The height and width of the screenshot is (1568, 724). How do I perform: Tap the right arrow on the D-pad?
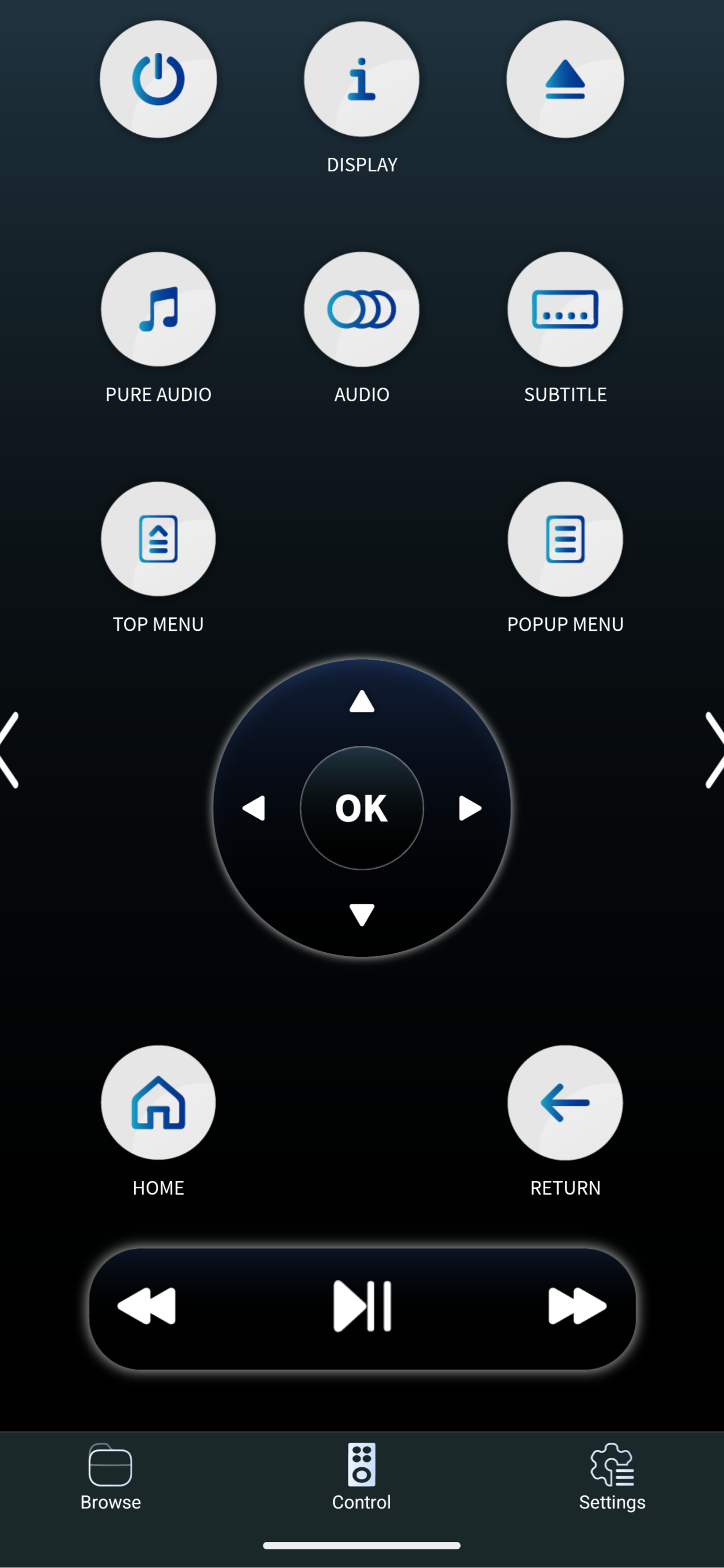pyautogui.click(x=470, y=809)
